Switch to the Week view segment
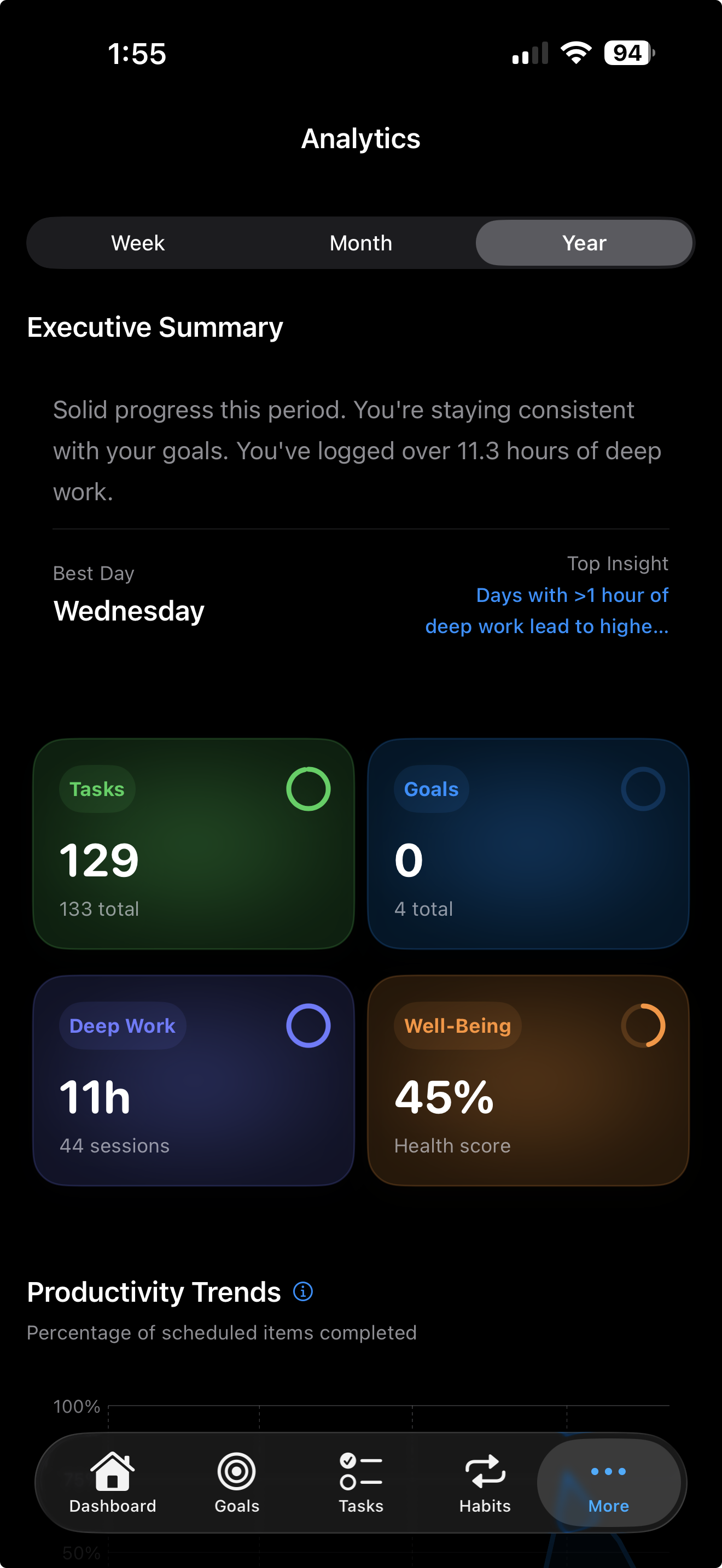 (x=138, y=242)
